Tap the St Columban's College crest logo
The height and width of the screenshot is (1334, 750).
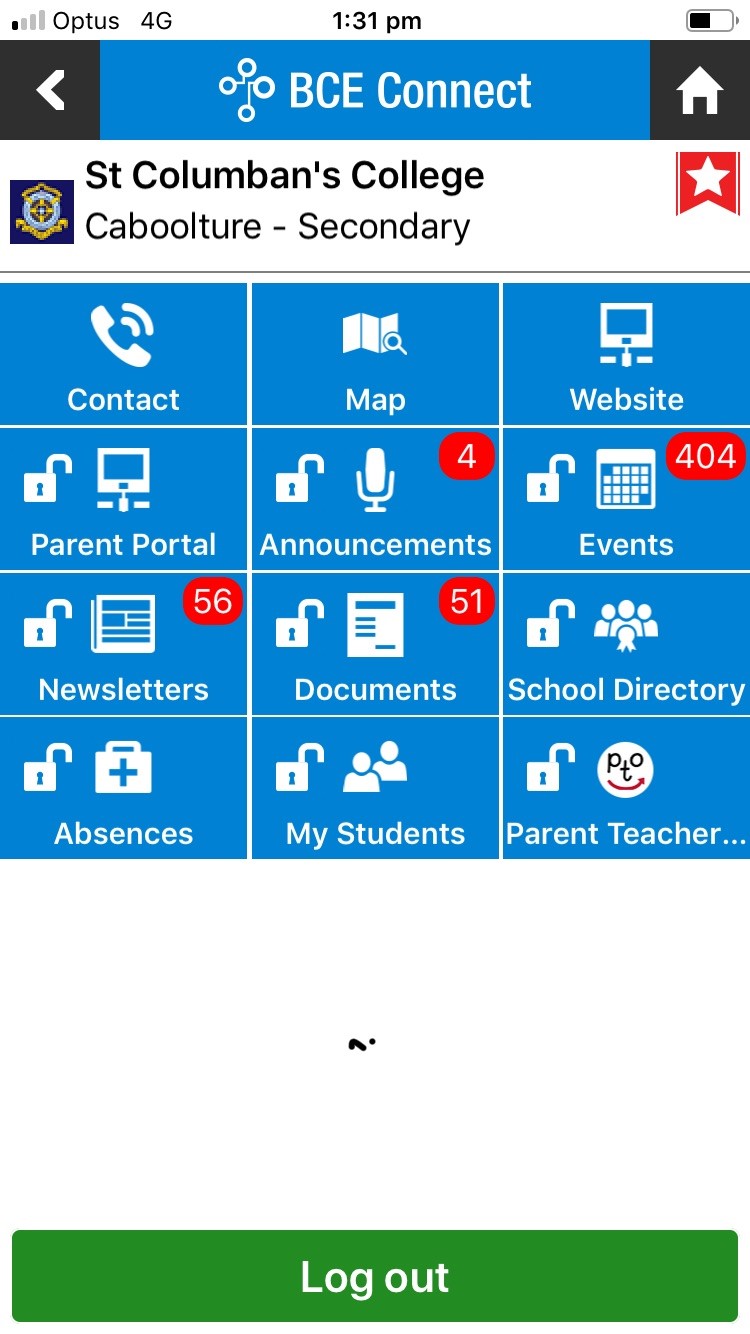(x=41, y=210)
